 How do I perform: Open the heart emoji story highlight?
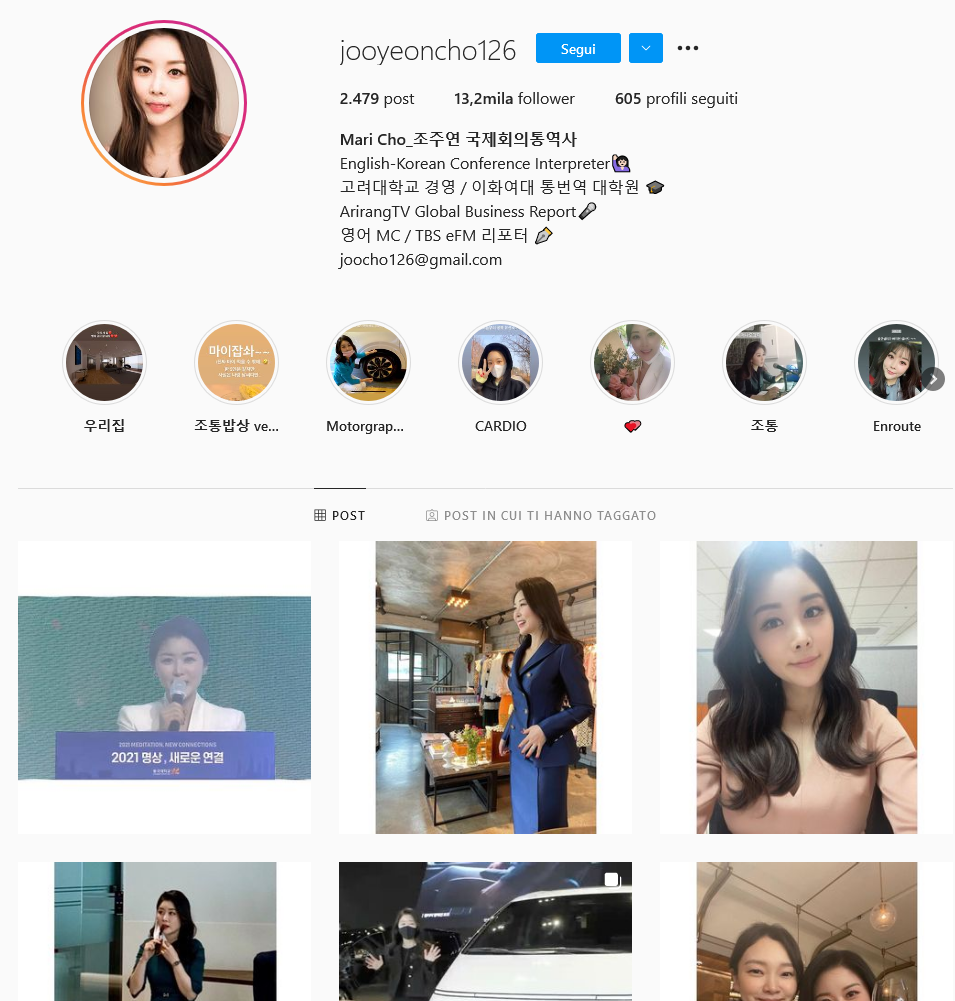632,363
